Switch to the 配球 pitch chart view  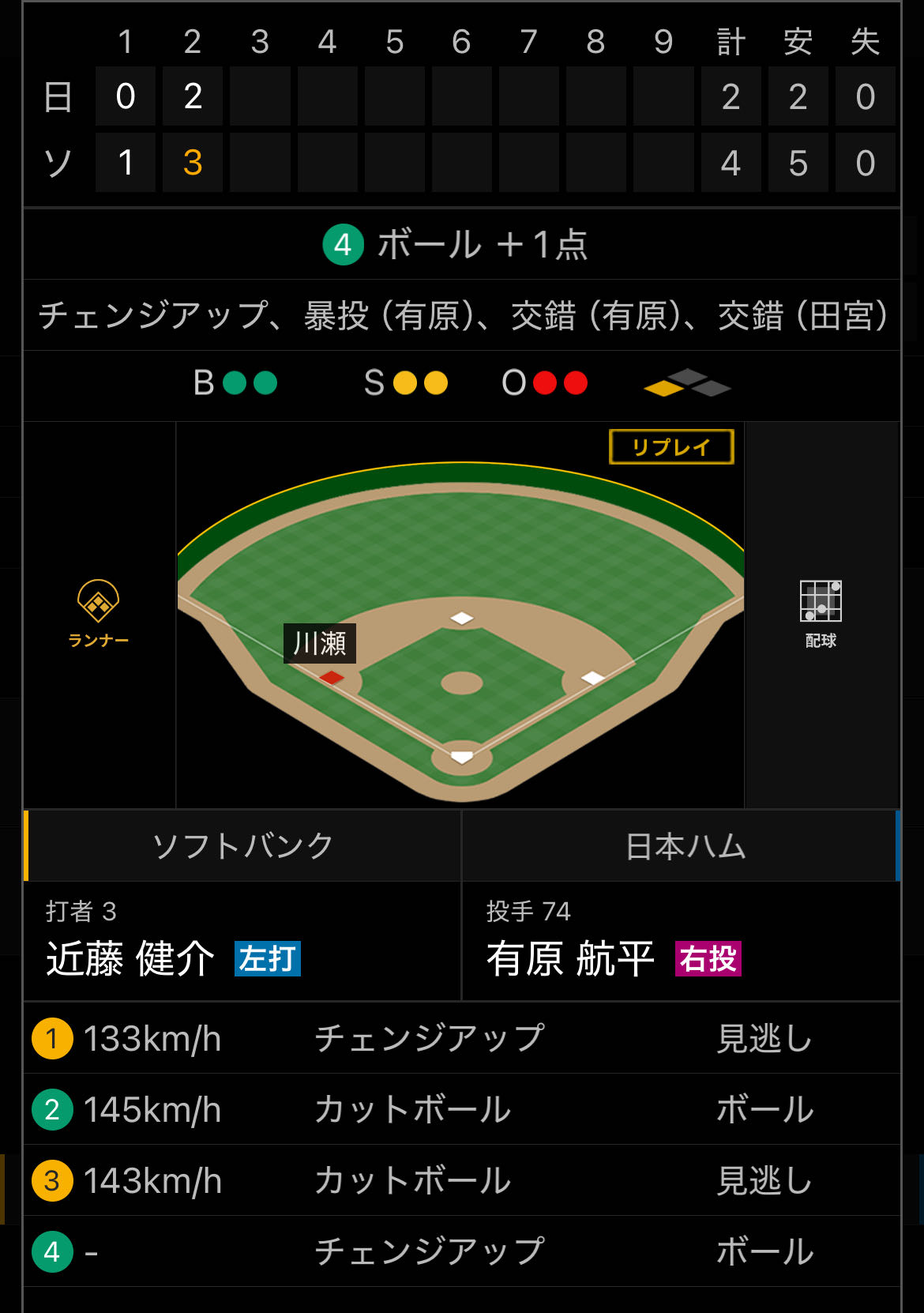click(821, 614)
